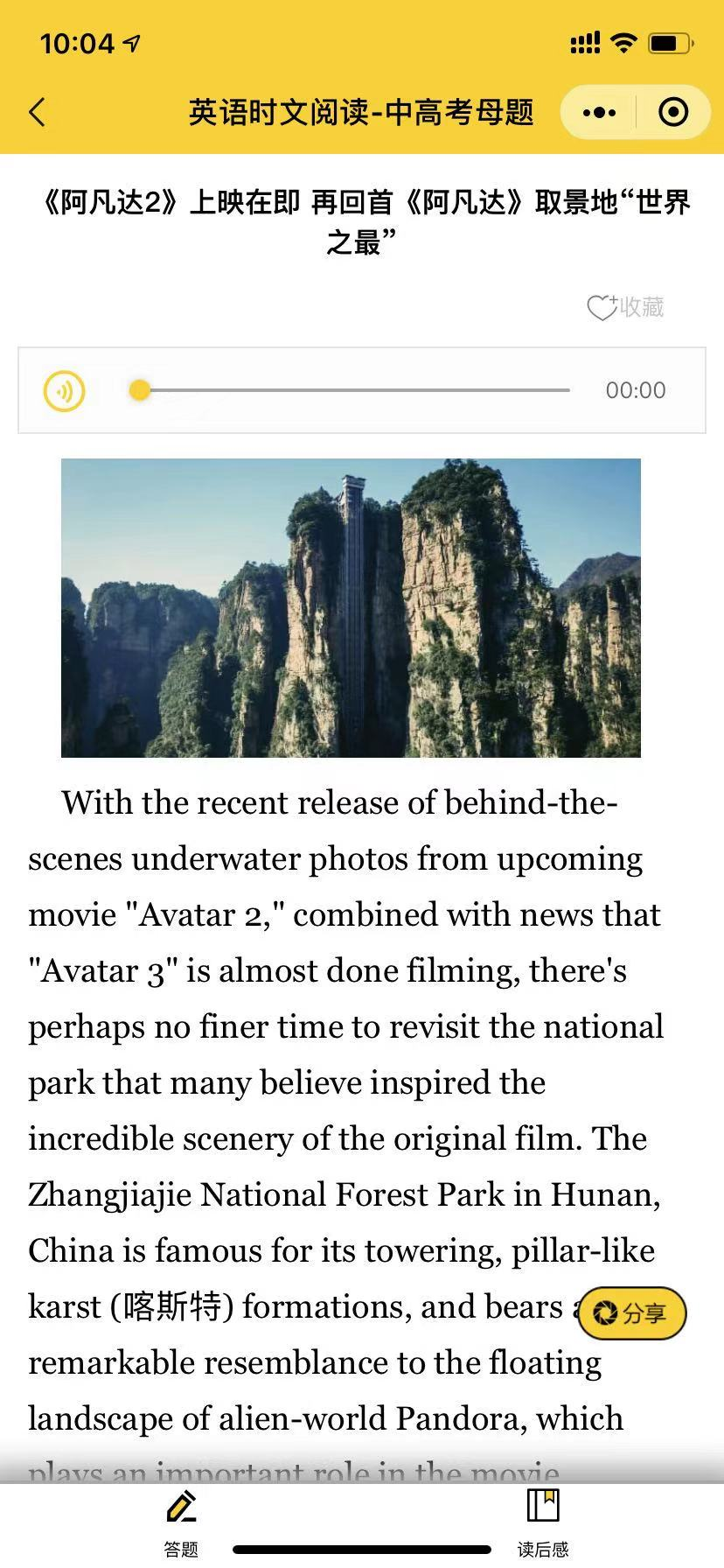Share the article via 分享 button
724x1568 pixels.
click(x=631, y=1312)
